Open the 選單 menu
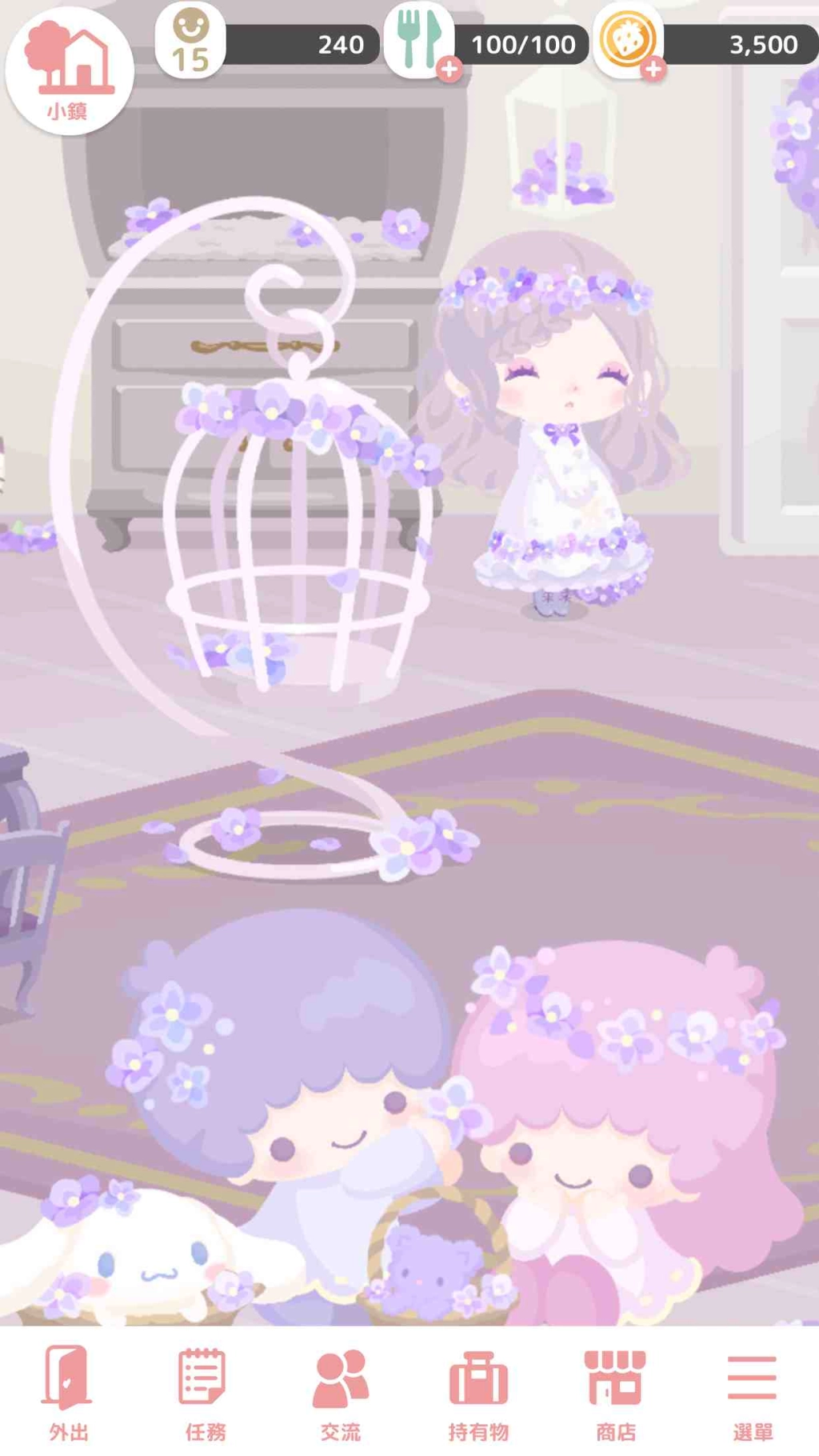This screenshot has height=1456, width=819. [x=752, y=1392]
